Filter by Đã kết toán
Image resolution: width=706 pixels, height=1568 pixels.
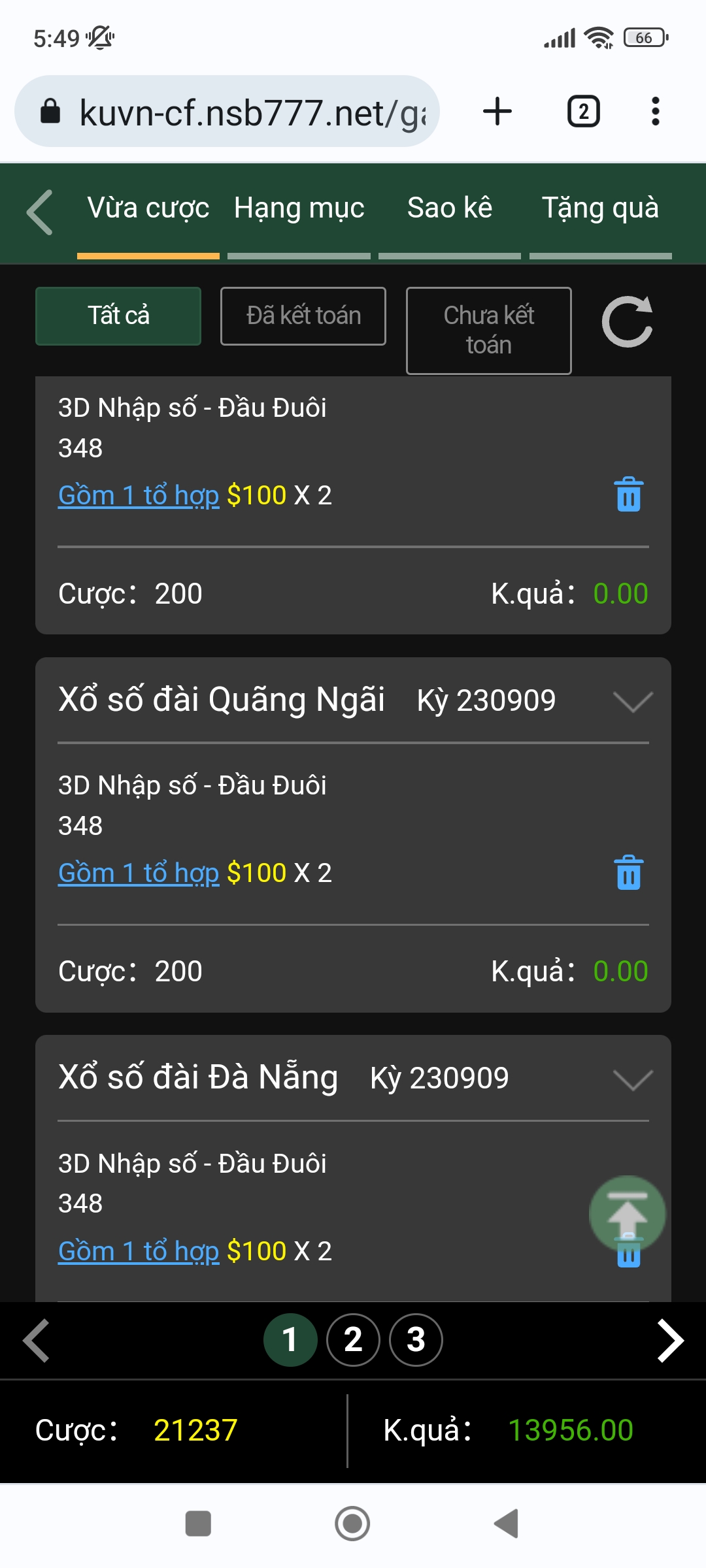[x=303, y=316]
